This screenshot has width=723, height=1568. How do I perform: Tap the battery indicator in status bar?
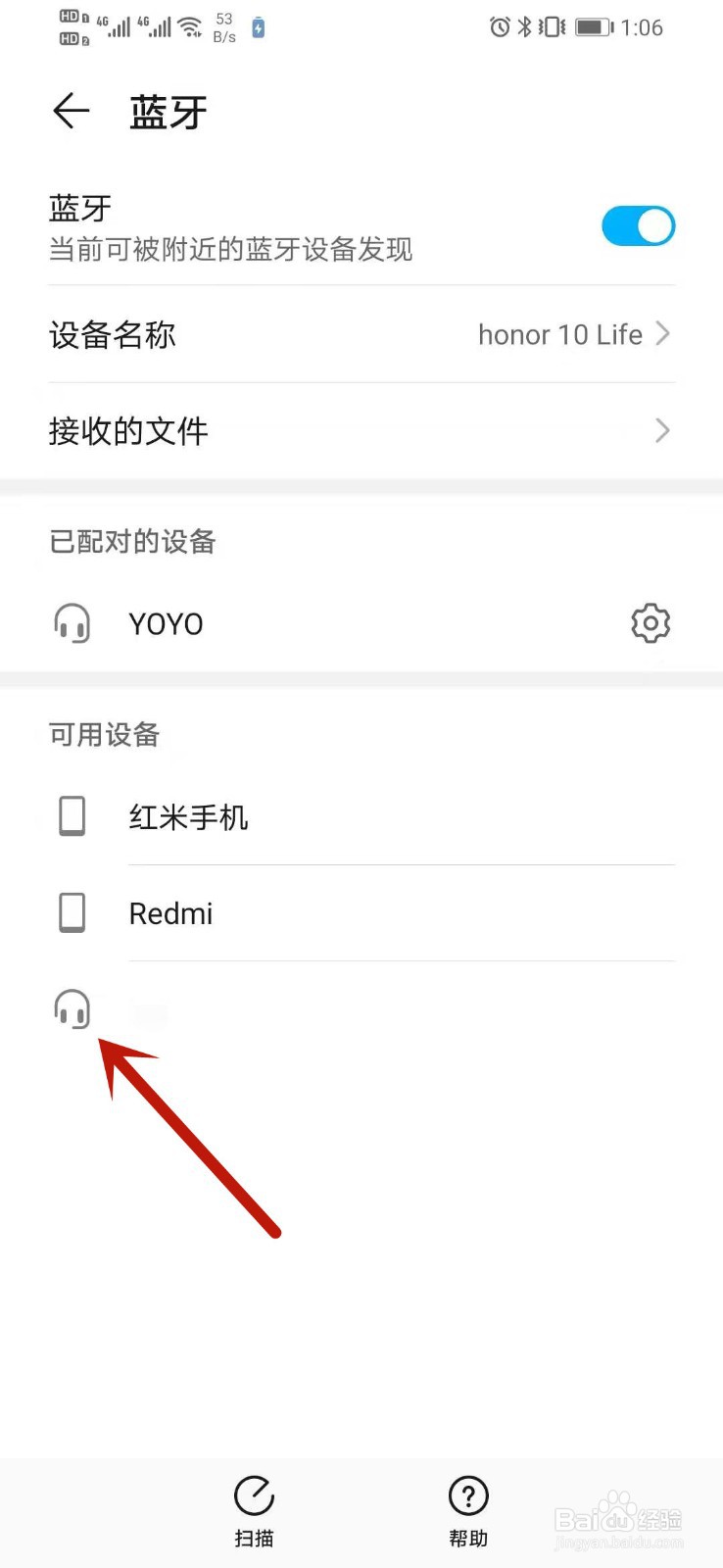(x=592, y=26)
